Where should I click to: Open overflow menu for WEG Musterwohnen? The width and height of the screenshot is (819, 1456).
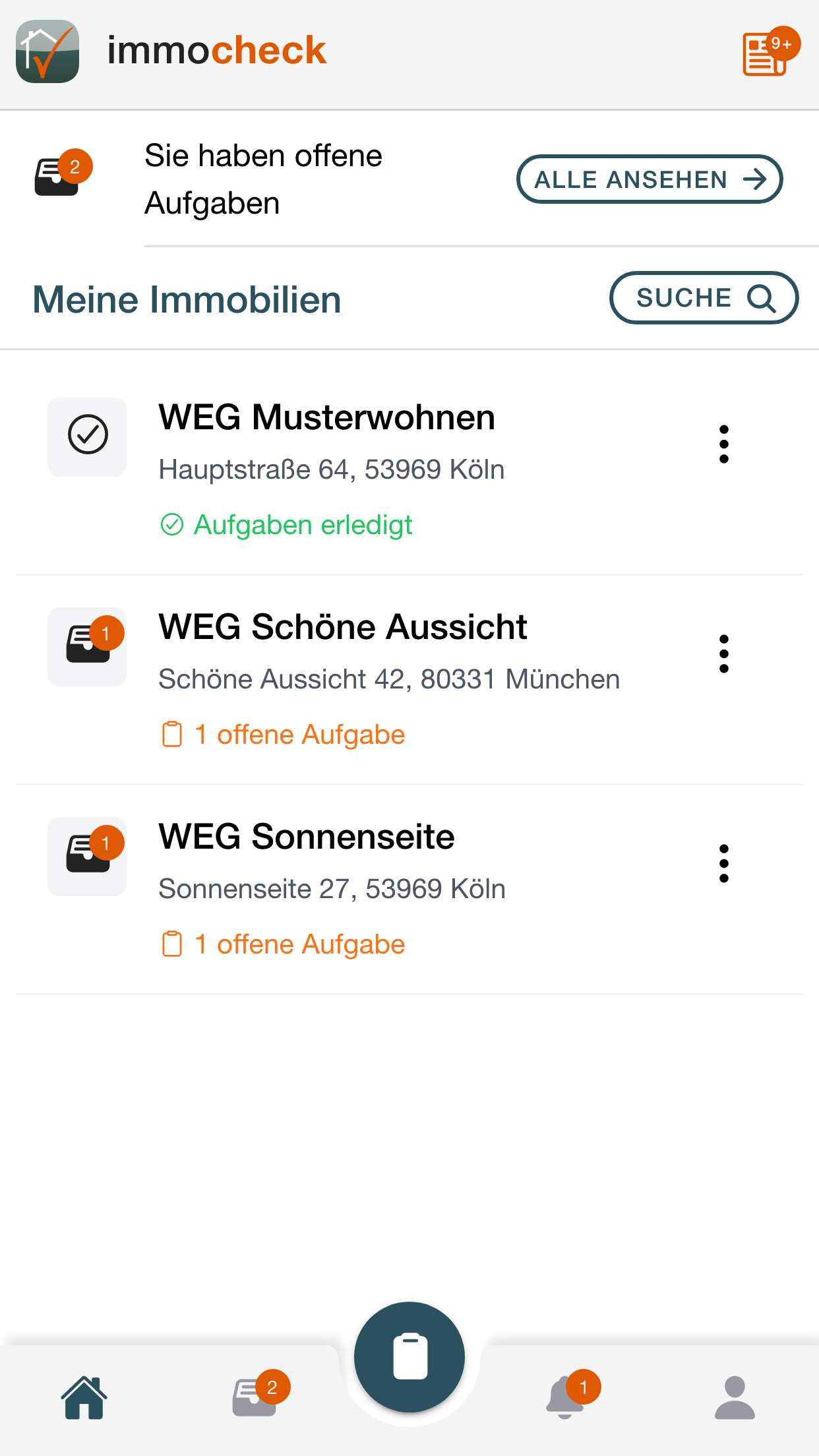click(x=724, y=444)
